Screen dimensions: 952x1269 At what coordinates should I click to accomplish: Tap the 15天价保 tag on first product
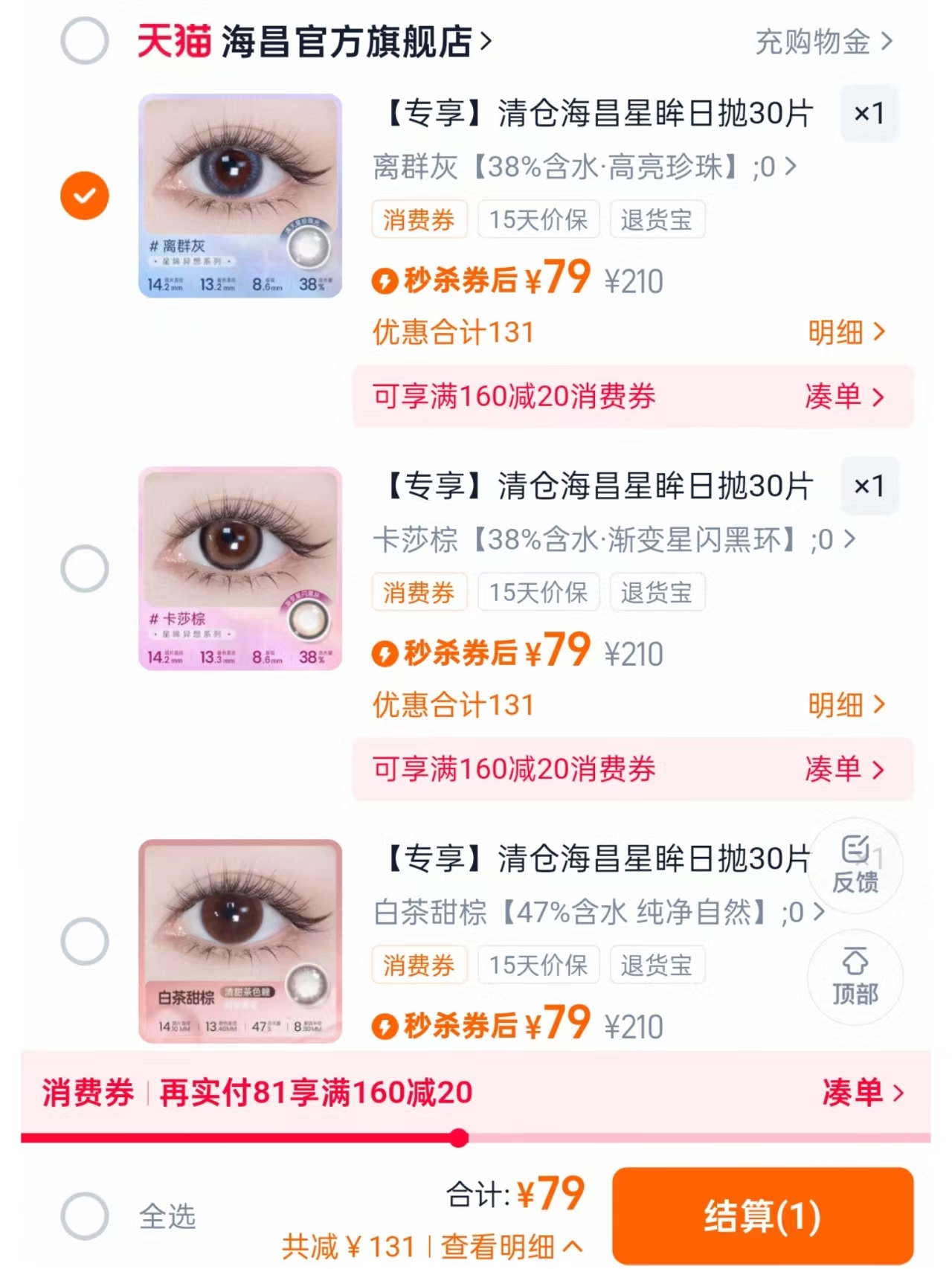(538, 219)
